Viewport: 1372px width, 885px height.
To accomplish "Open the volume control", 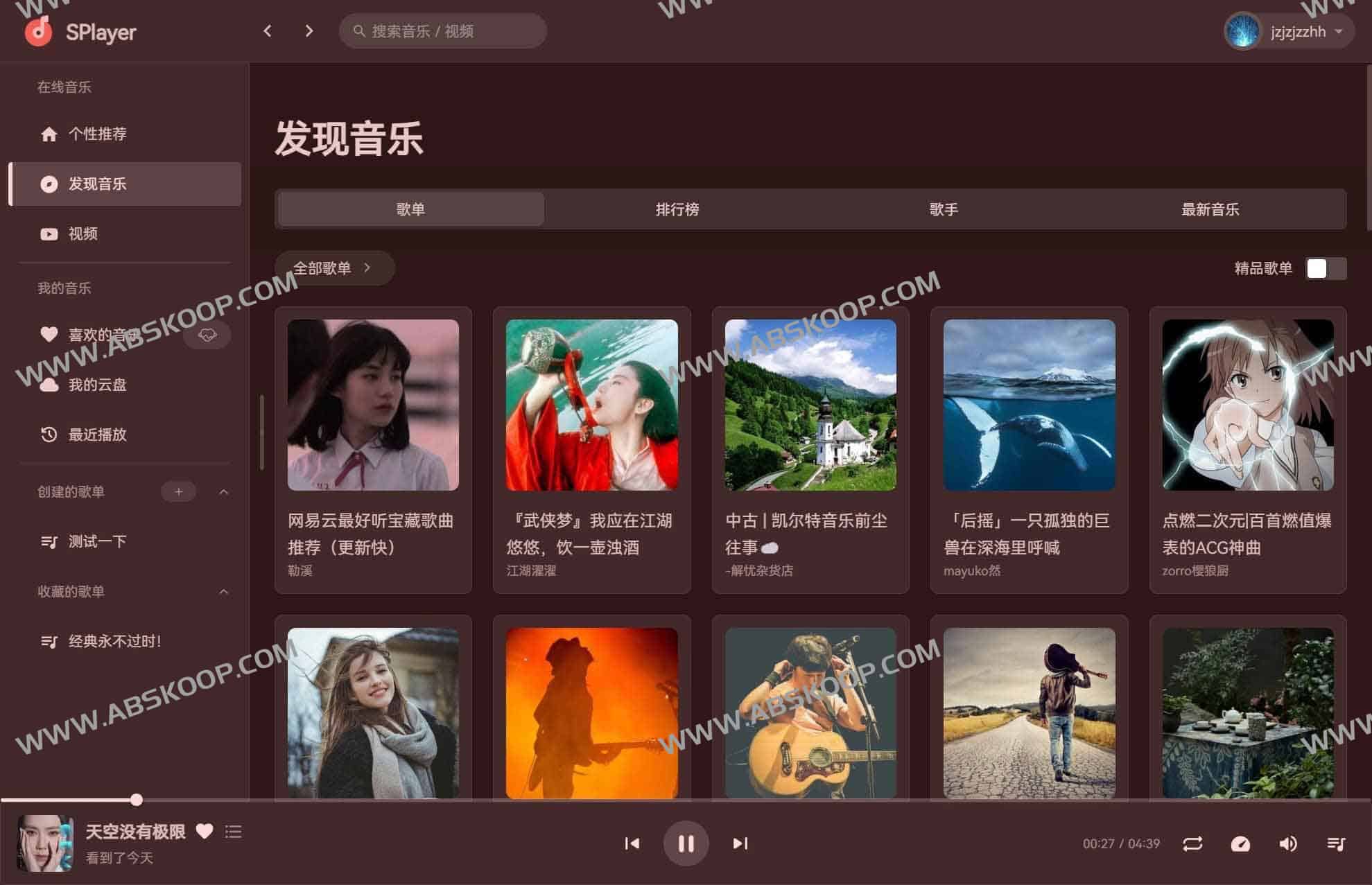I will (1287, 843).
